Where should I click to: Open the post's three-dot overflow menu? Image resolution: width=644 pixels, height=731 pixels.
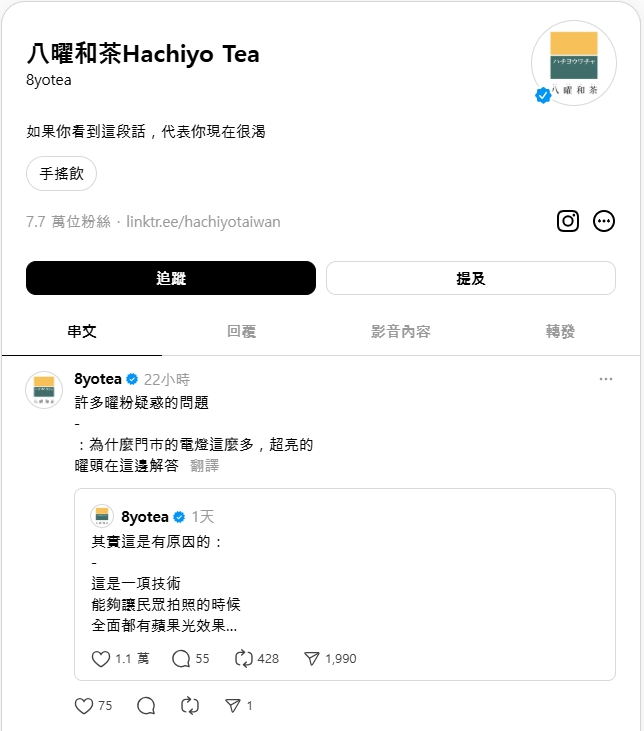(x=605, y=379)
